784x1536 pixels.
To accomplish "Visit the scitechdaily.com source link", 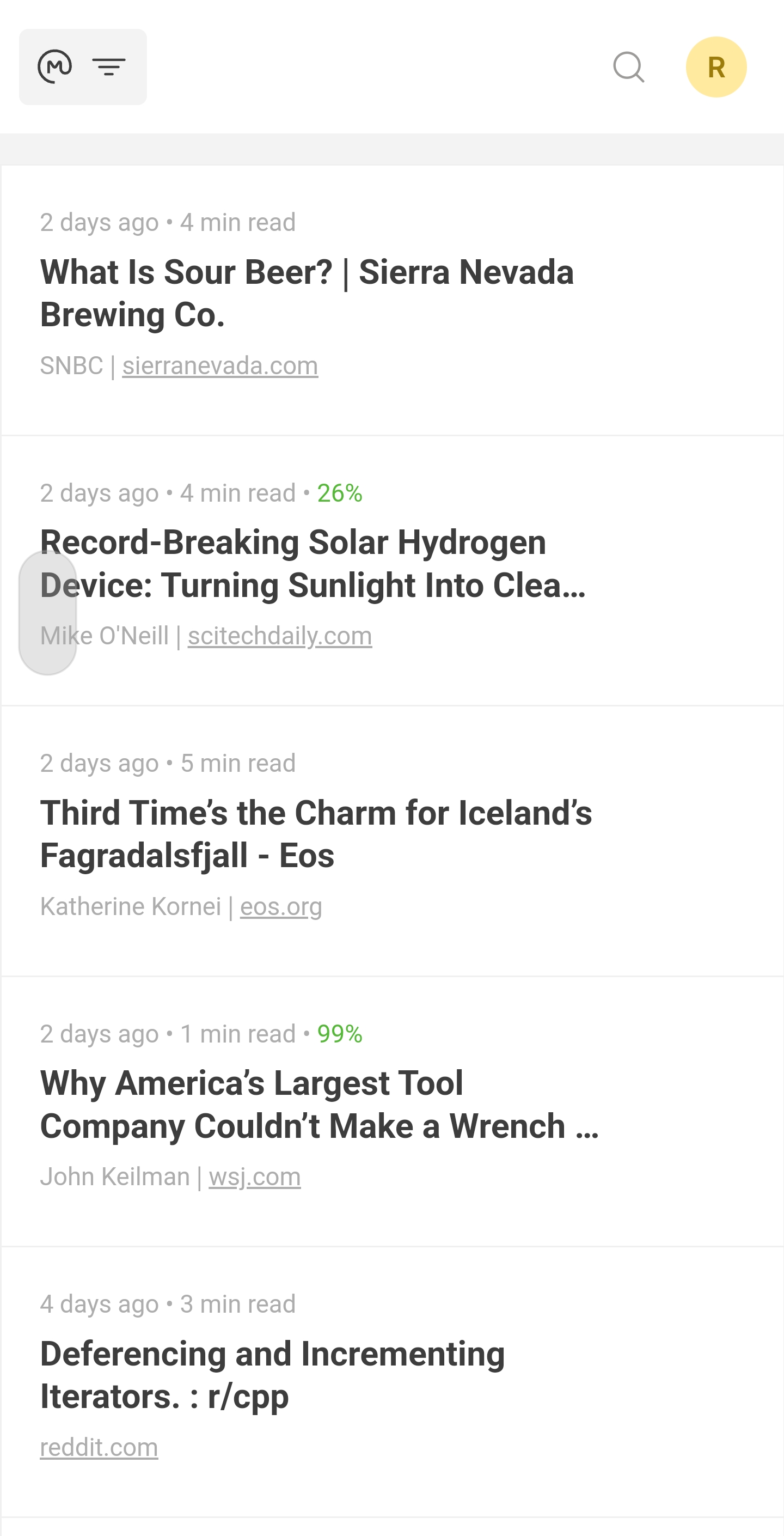I will (x=280, y=636).
